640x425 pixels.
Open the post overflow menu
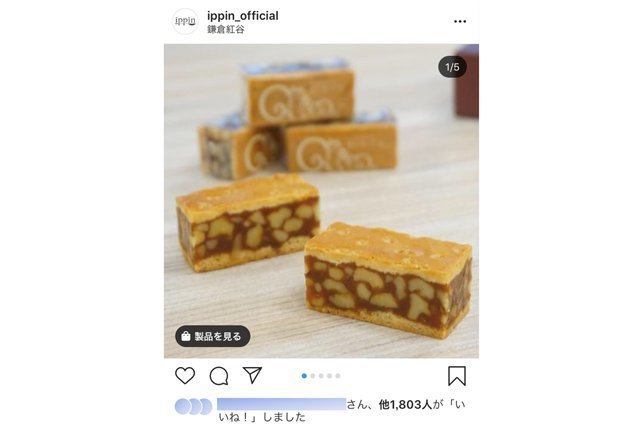pyautogui.click(x=460, y=21)
